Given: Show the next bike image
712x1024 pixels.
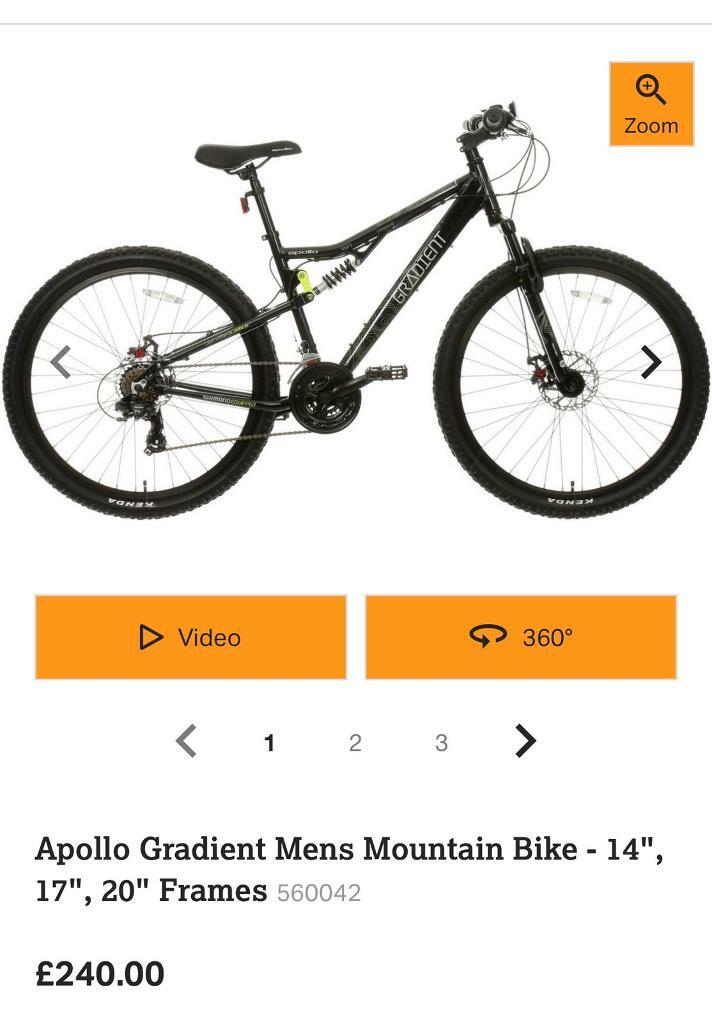Looking at the screenshot, I should [651, 362].
